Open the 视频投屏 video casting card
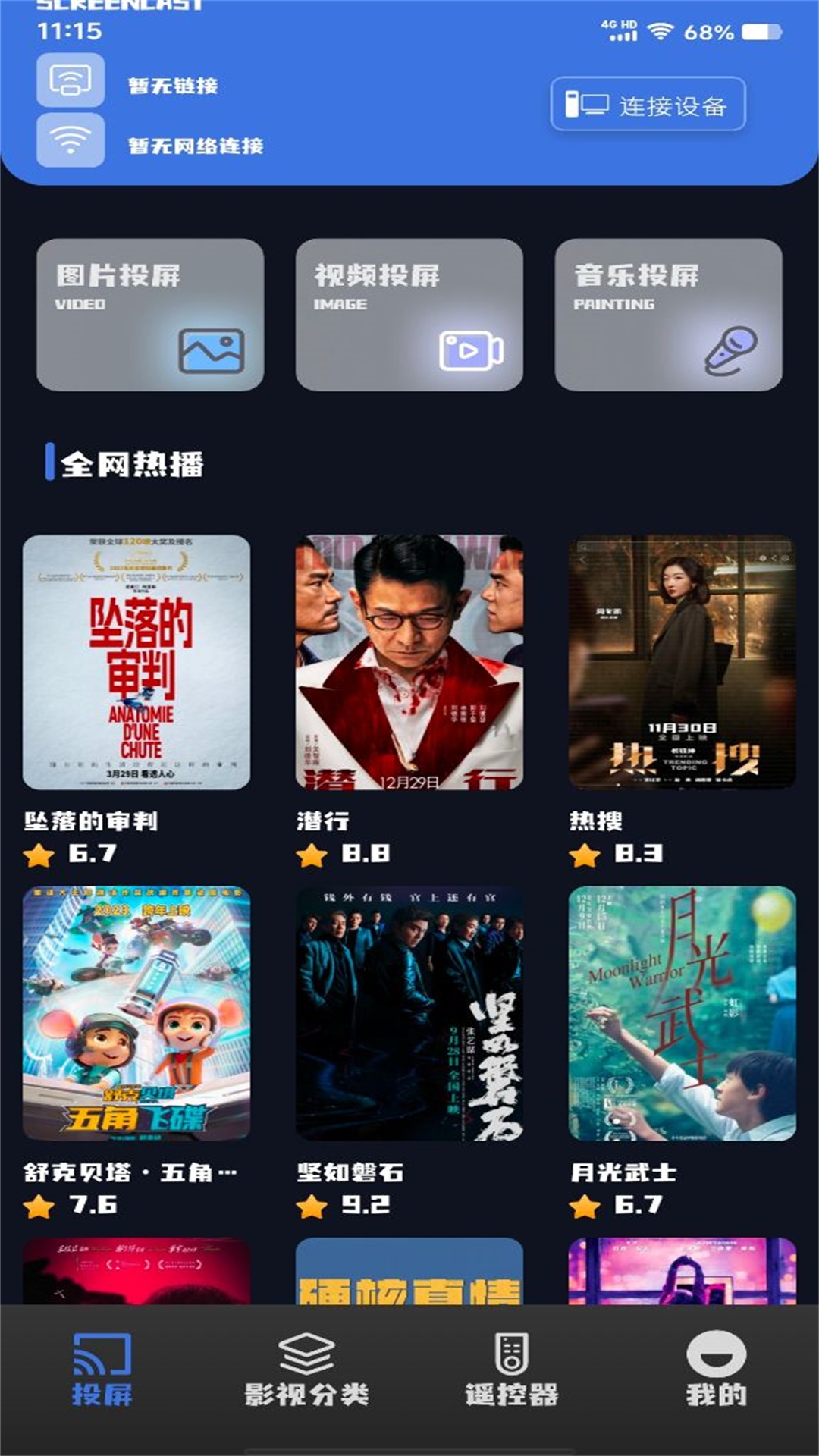 (x=409, y=315)
